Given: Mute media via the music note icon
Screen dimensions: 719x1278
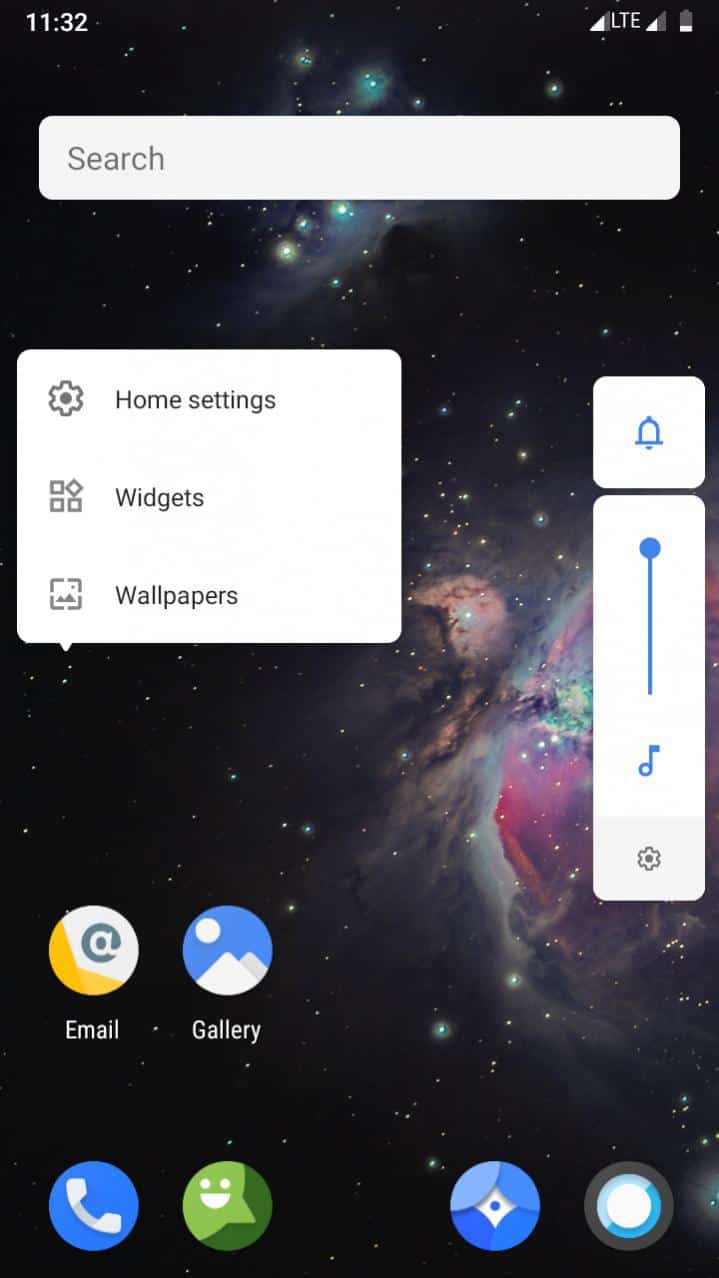Looking at the screenshot, I should (x=649, y=761).
